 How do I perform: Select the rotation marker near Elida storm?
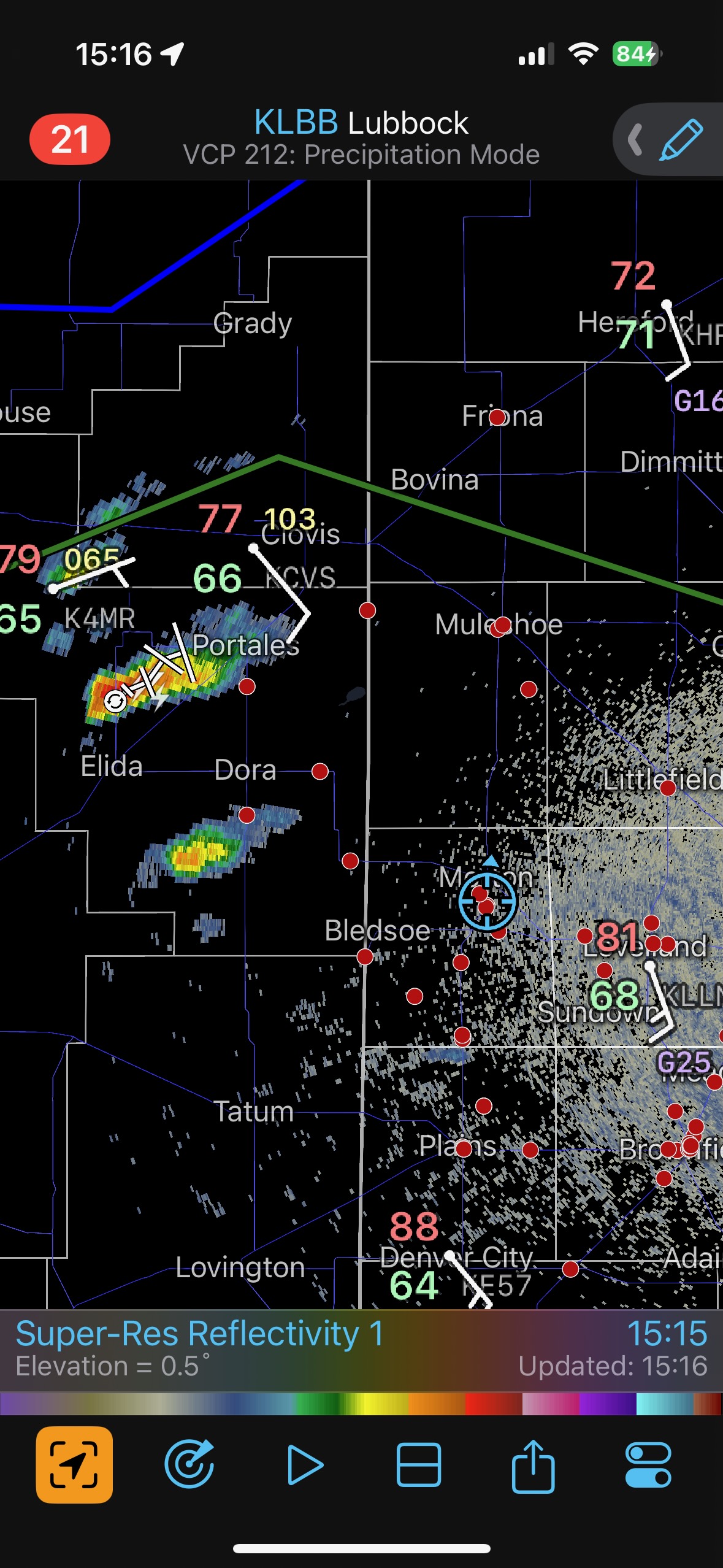pos(115,701)
